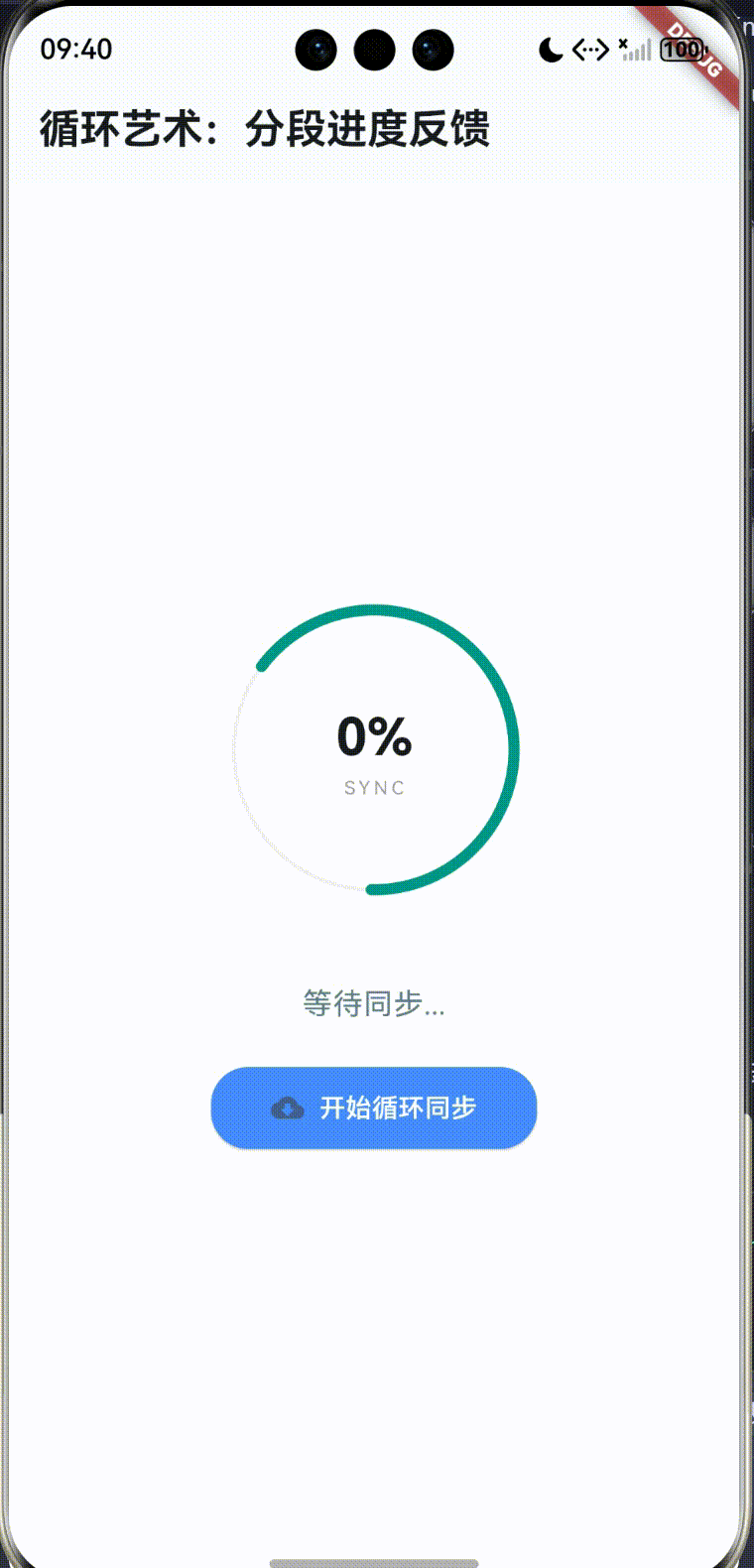
Task: Tap the SYNC label inside the progress ring
Action: pos(374,787)
